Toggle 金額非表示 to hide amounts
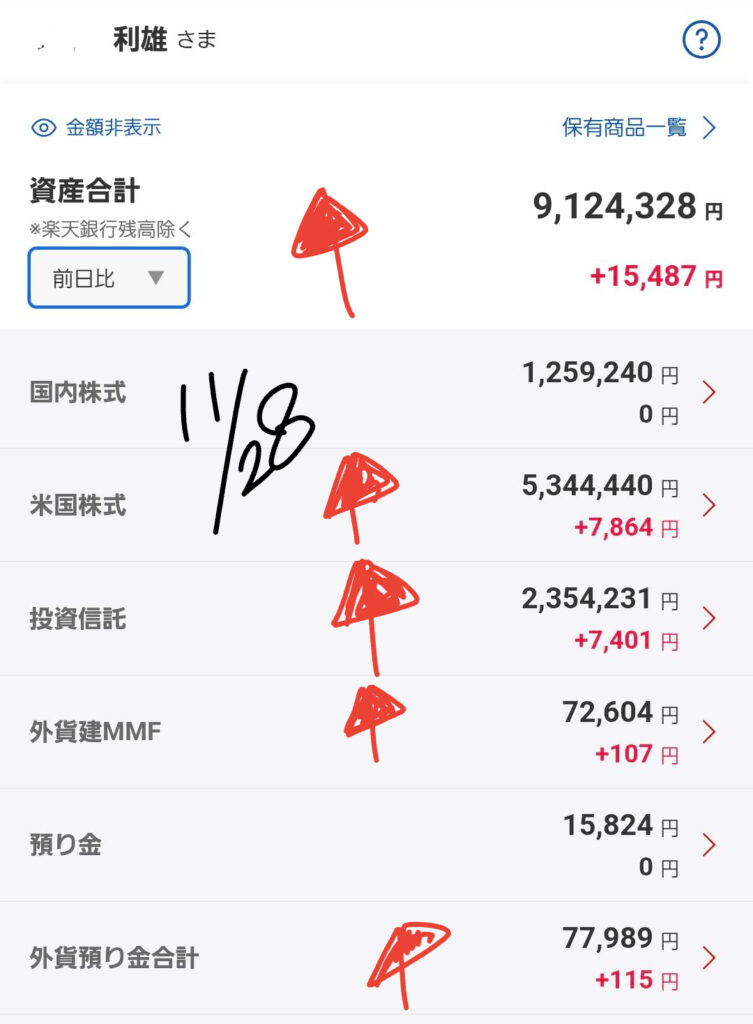Image resolution: width=753 pixels, height=1024 pixels. pyautogui.click(x=97, y=128)
